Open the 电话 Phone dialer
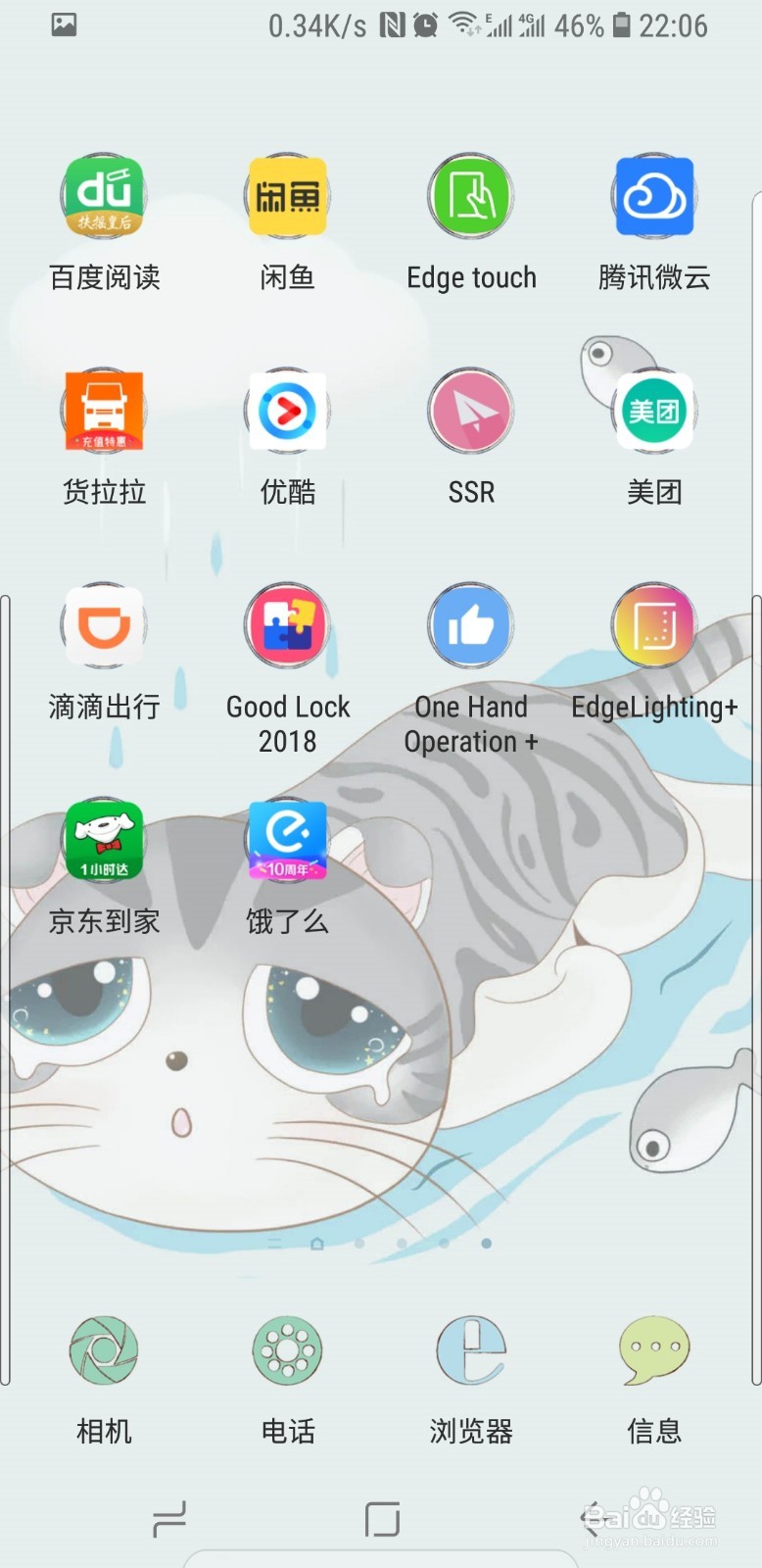762x1568 pixels. [287, 1350]
